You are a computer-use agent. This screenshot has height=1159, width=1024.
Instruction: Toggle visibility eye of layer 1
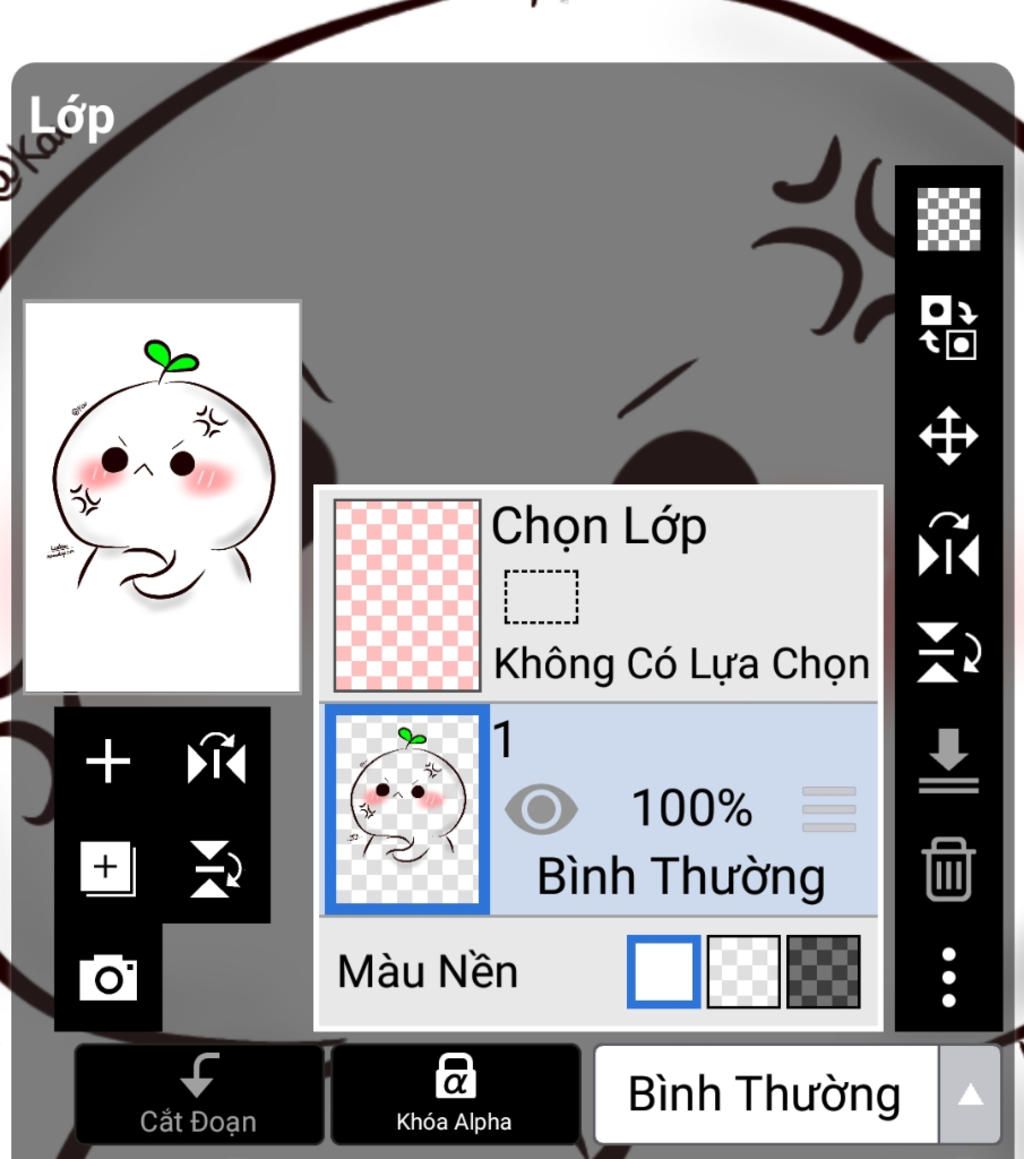[541, 809]
